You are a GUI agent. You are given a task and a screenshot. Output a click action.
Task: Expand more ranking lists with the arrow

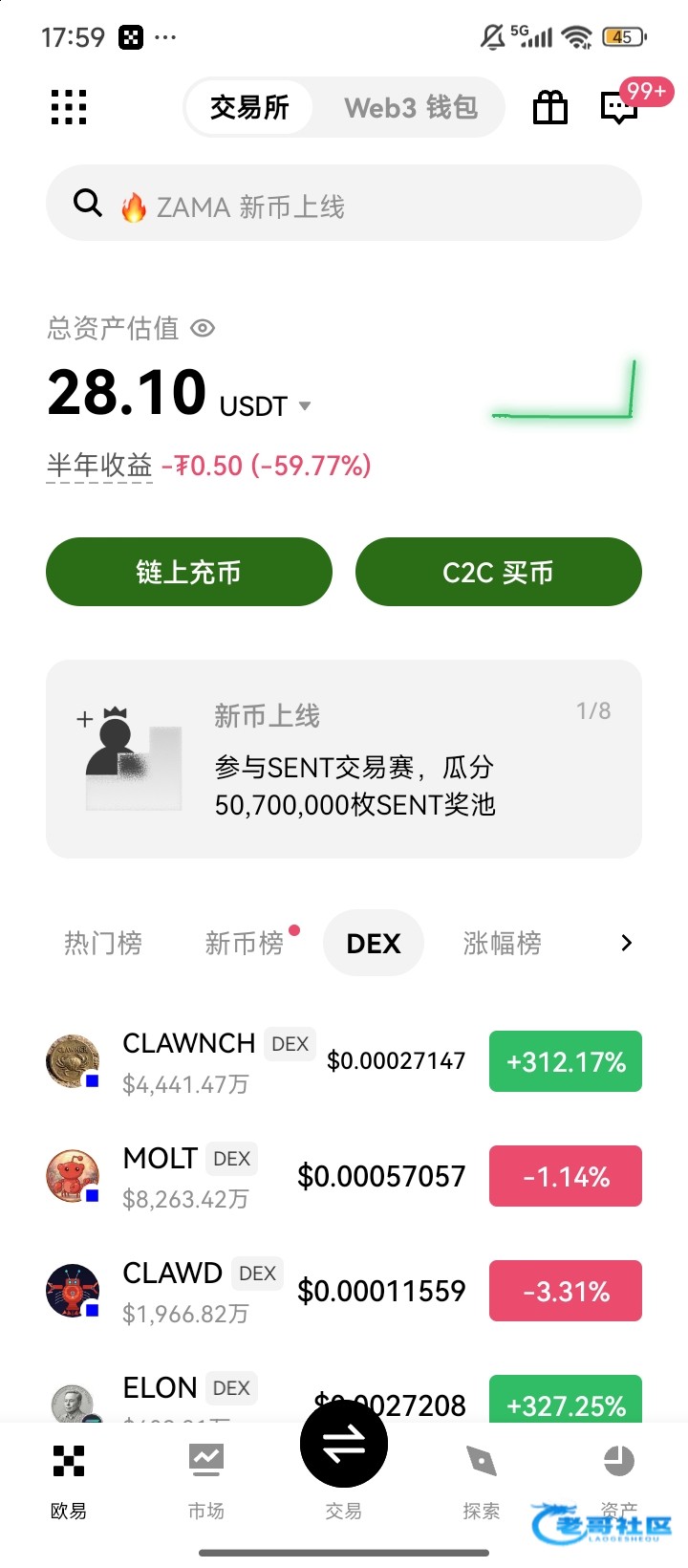(x=626, y=944)
